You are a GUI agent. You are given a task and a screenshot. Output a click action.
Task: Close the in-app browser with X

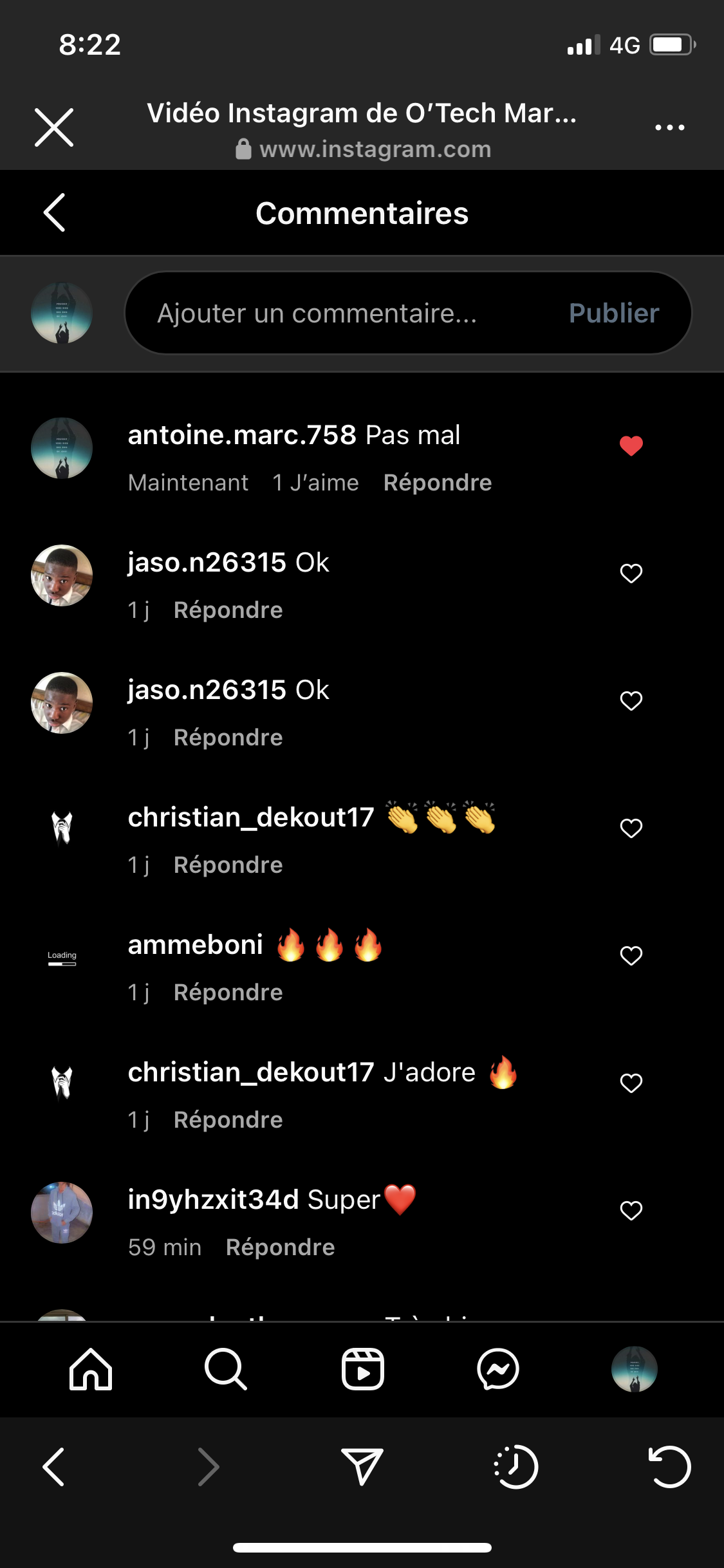point(54,127)
